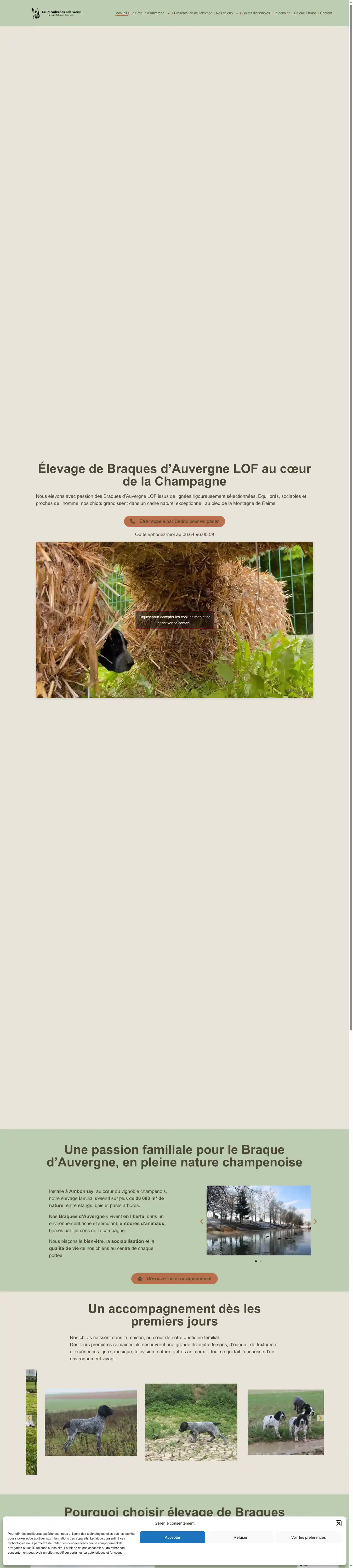
Task: Show previous photo in the lake slider
Action: coord(201,1222)
